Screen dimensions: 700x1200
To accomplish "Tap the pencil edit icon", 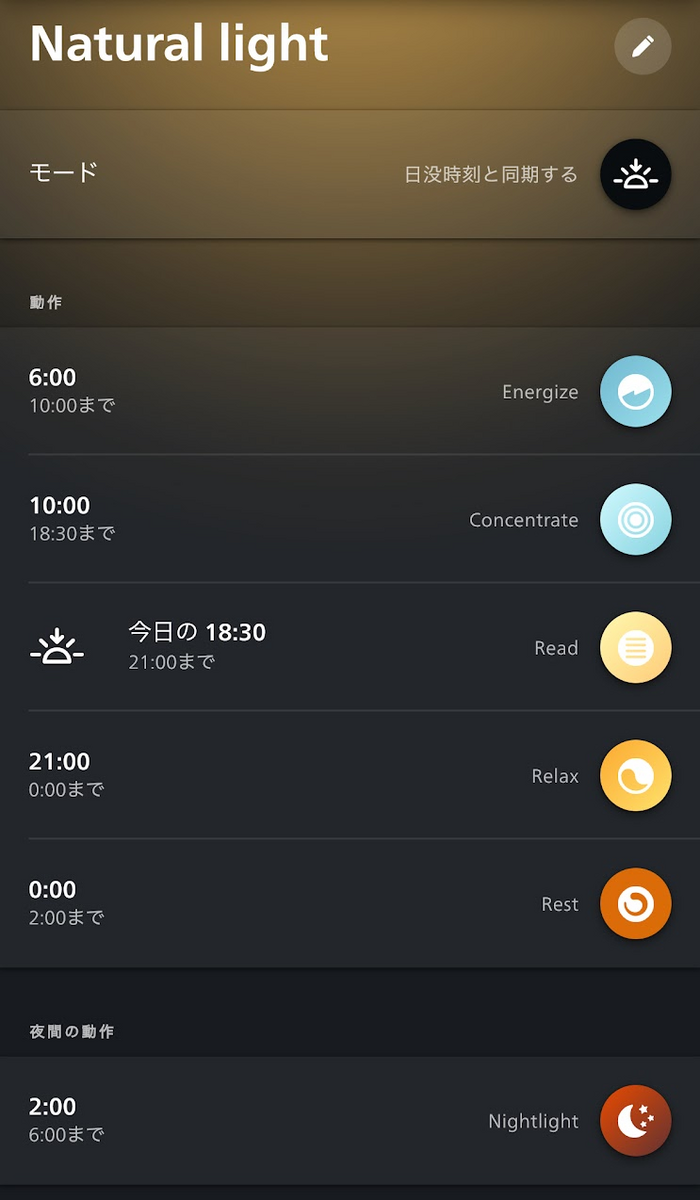I will (642, 46).
